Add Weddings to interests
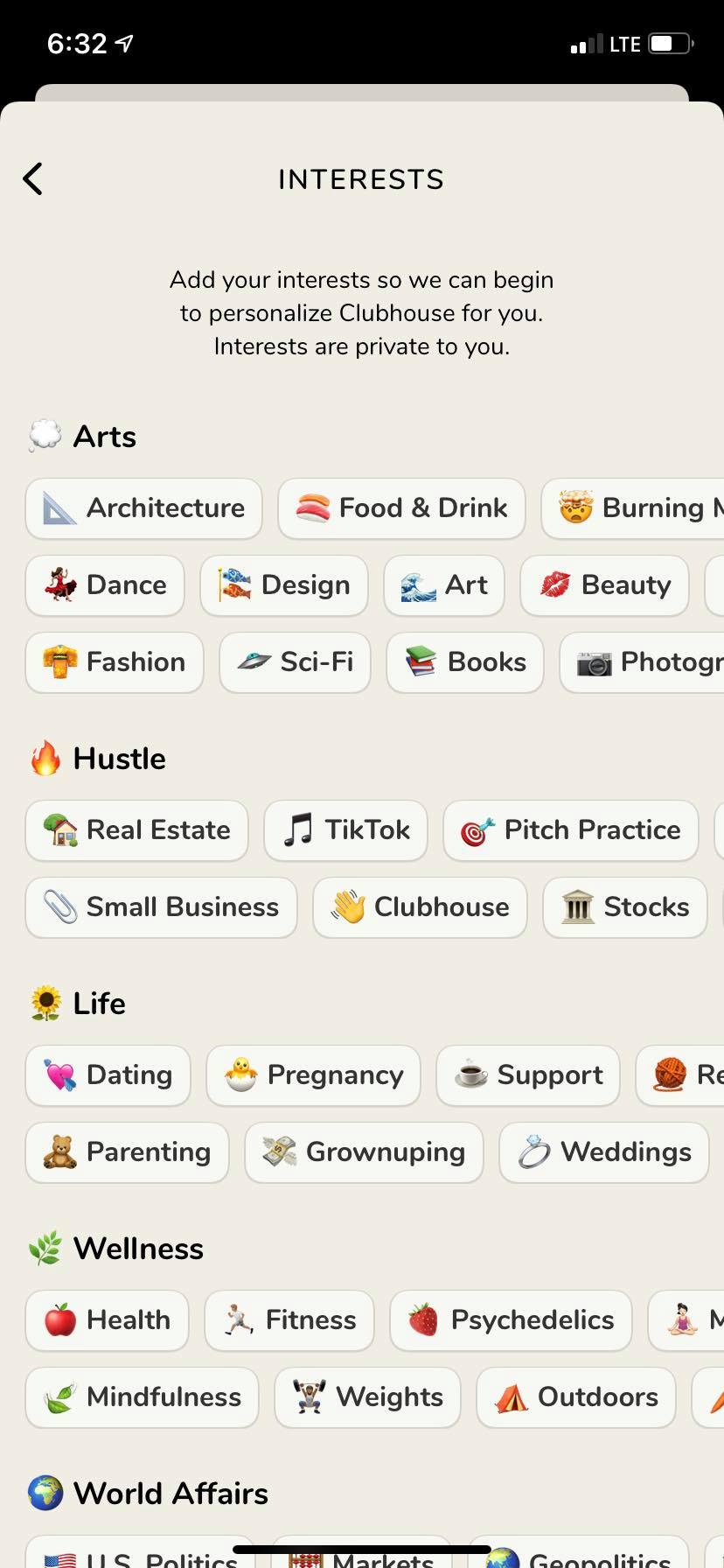Image resolution: width=724 pixels, height=1568 pixels. (x=604, y=1152)
